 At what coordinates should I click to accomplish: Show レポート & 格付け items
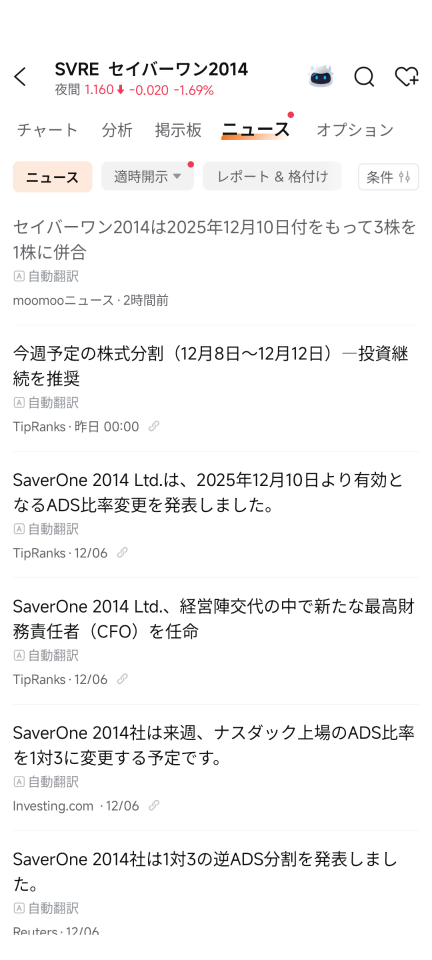[272, 177]
